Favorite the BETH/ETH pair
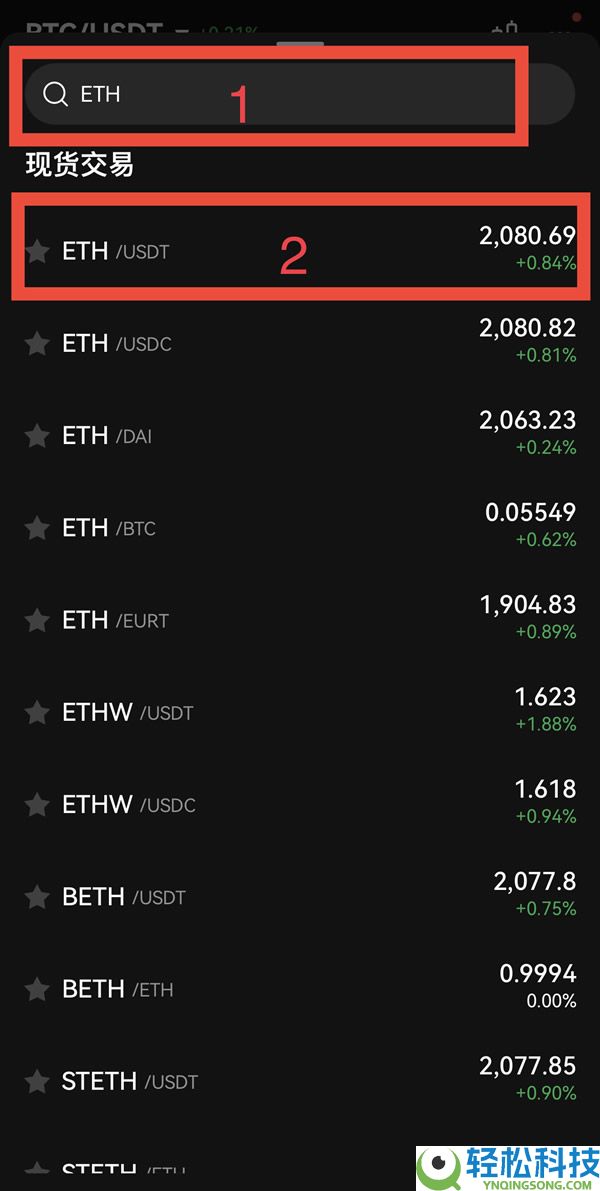The image size is (600, 1191). (x=37, y=989)
